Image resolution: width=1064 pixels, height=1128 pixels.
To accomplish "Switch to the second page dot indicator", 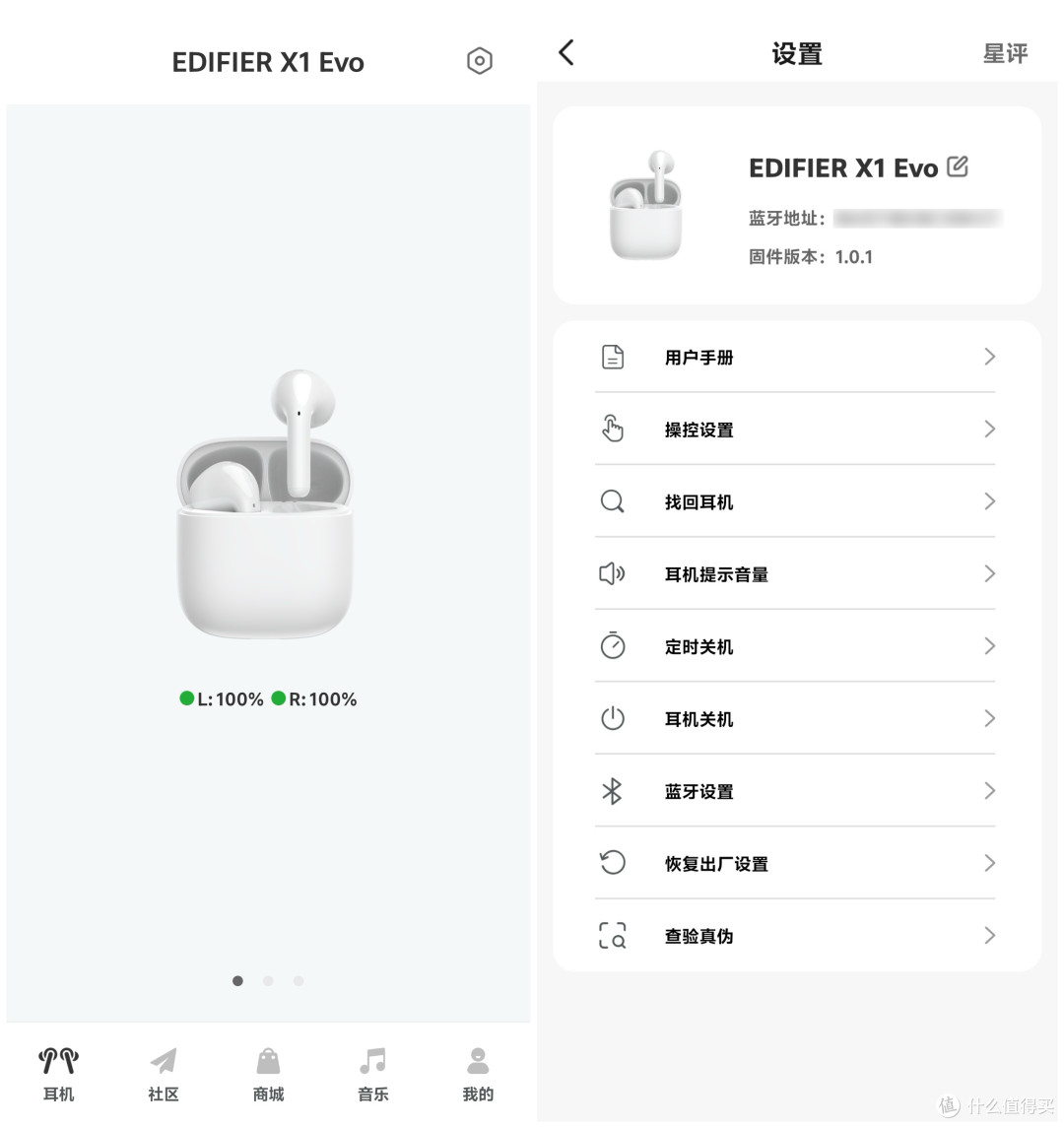I will [x=267, y=981].
